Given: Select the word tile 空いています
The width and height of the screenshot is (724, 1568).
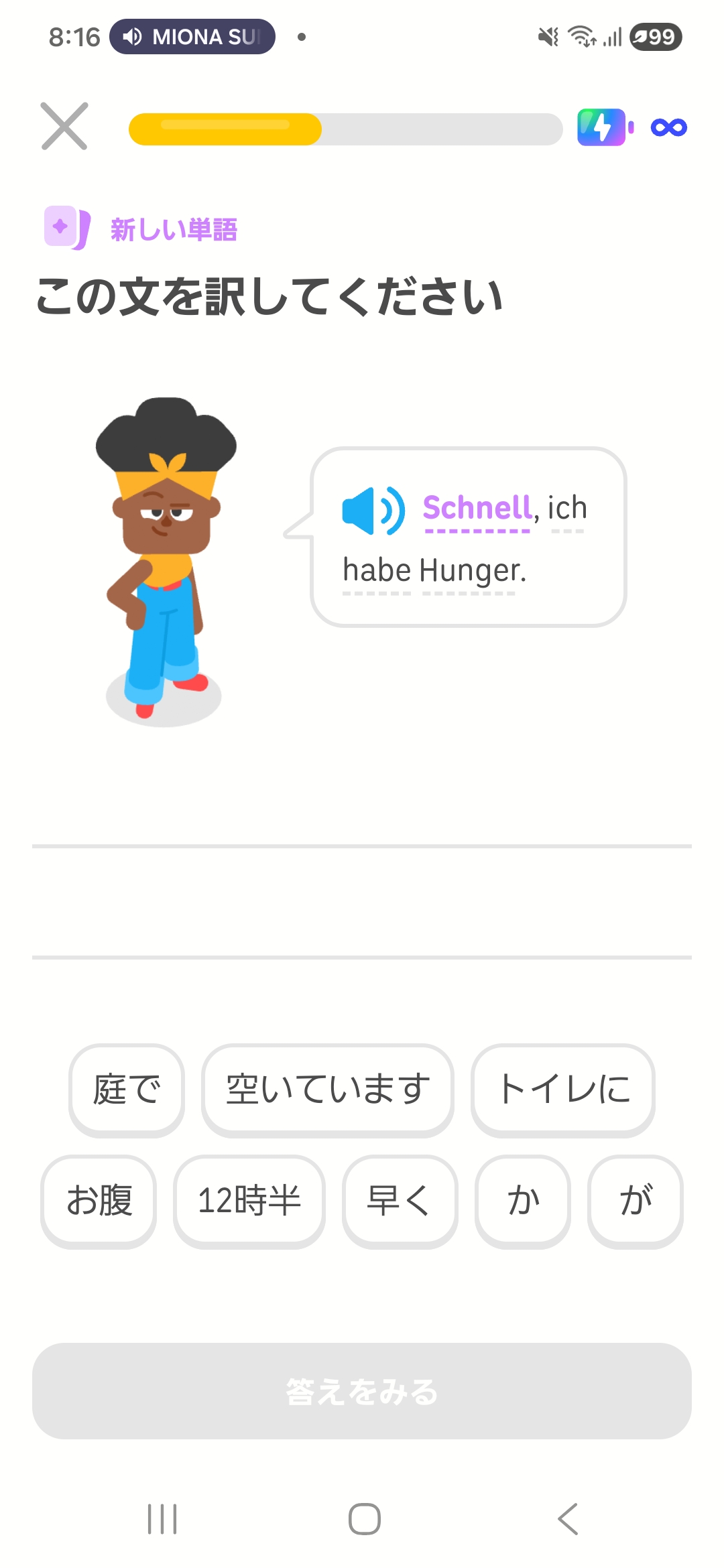Looking at the screenshot, I should click(x=327, y=1089).
